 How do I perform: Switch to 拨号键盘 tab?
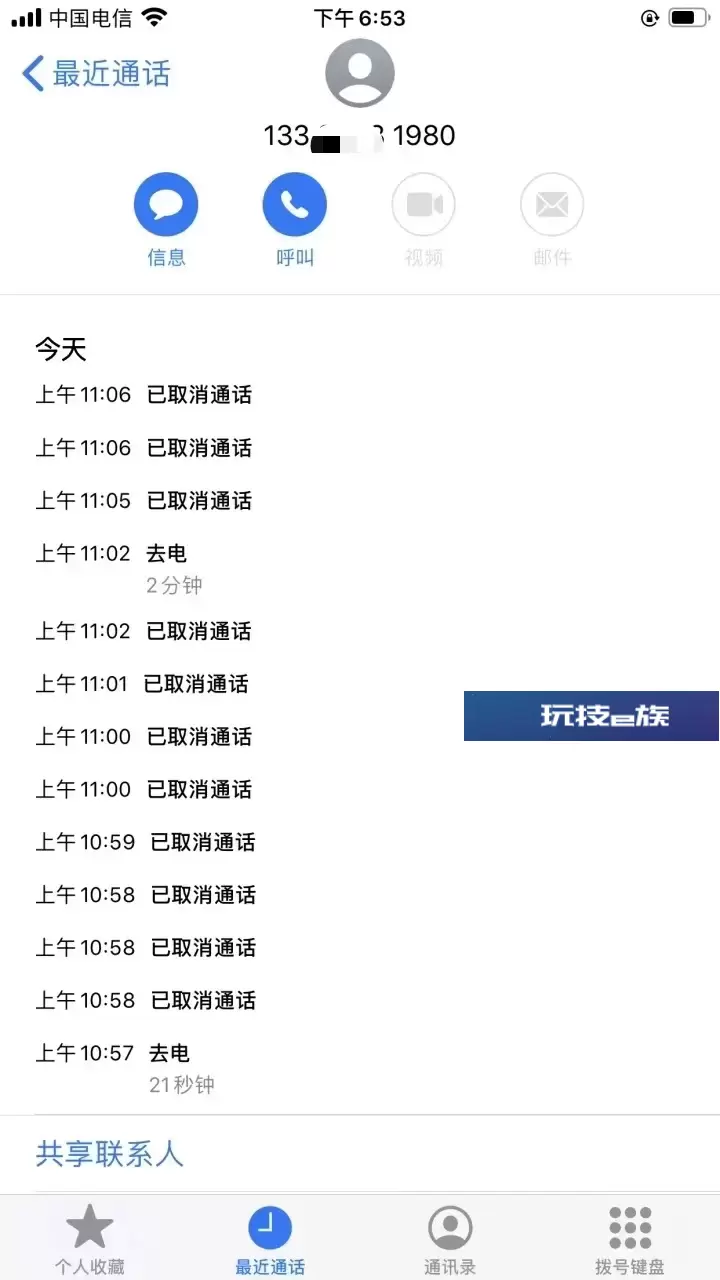[630, 1240]
